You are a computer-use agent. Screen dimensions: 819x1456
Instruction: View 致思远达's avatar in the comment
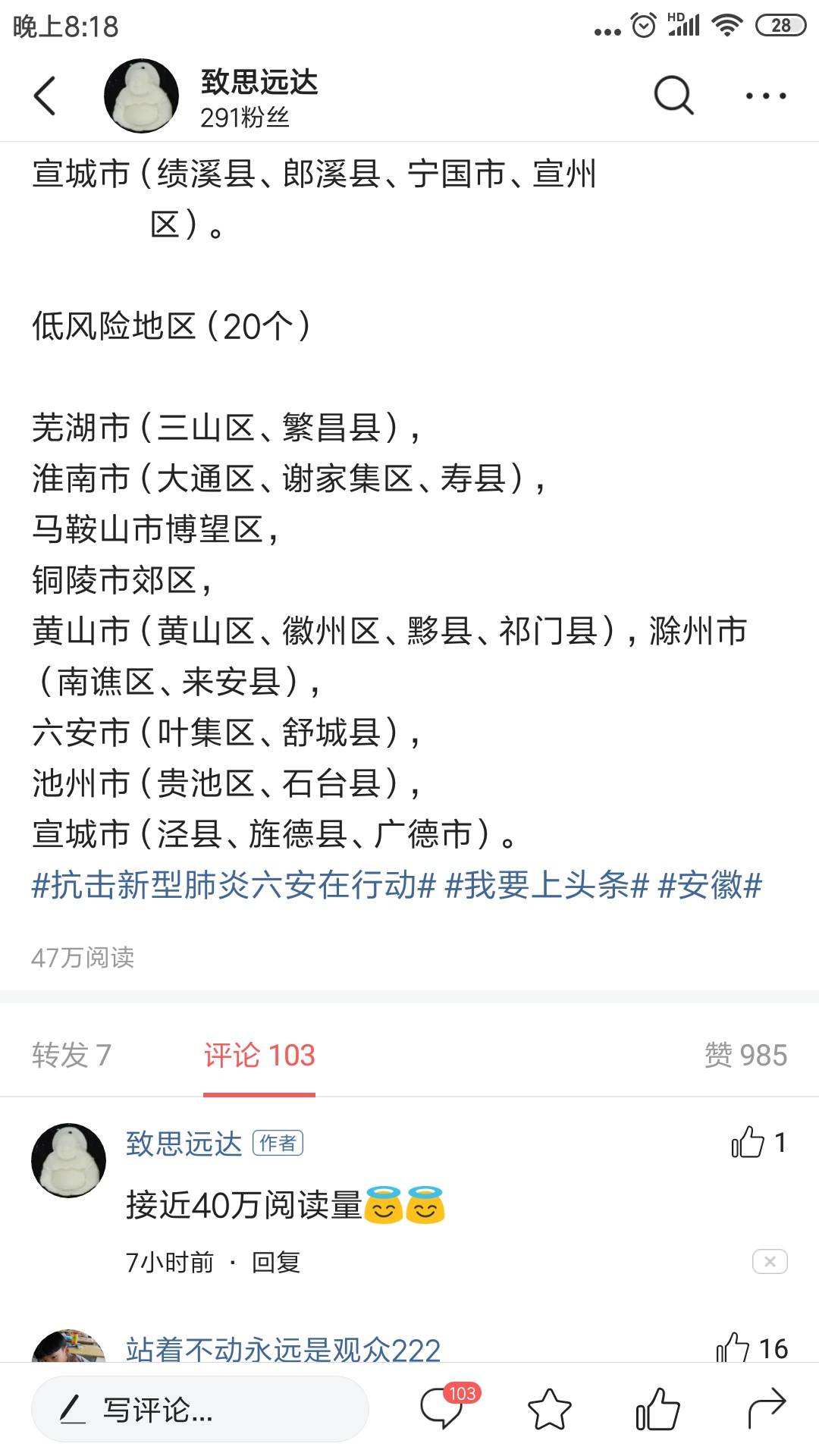coord(68,1160)
